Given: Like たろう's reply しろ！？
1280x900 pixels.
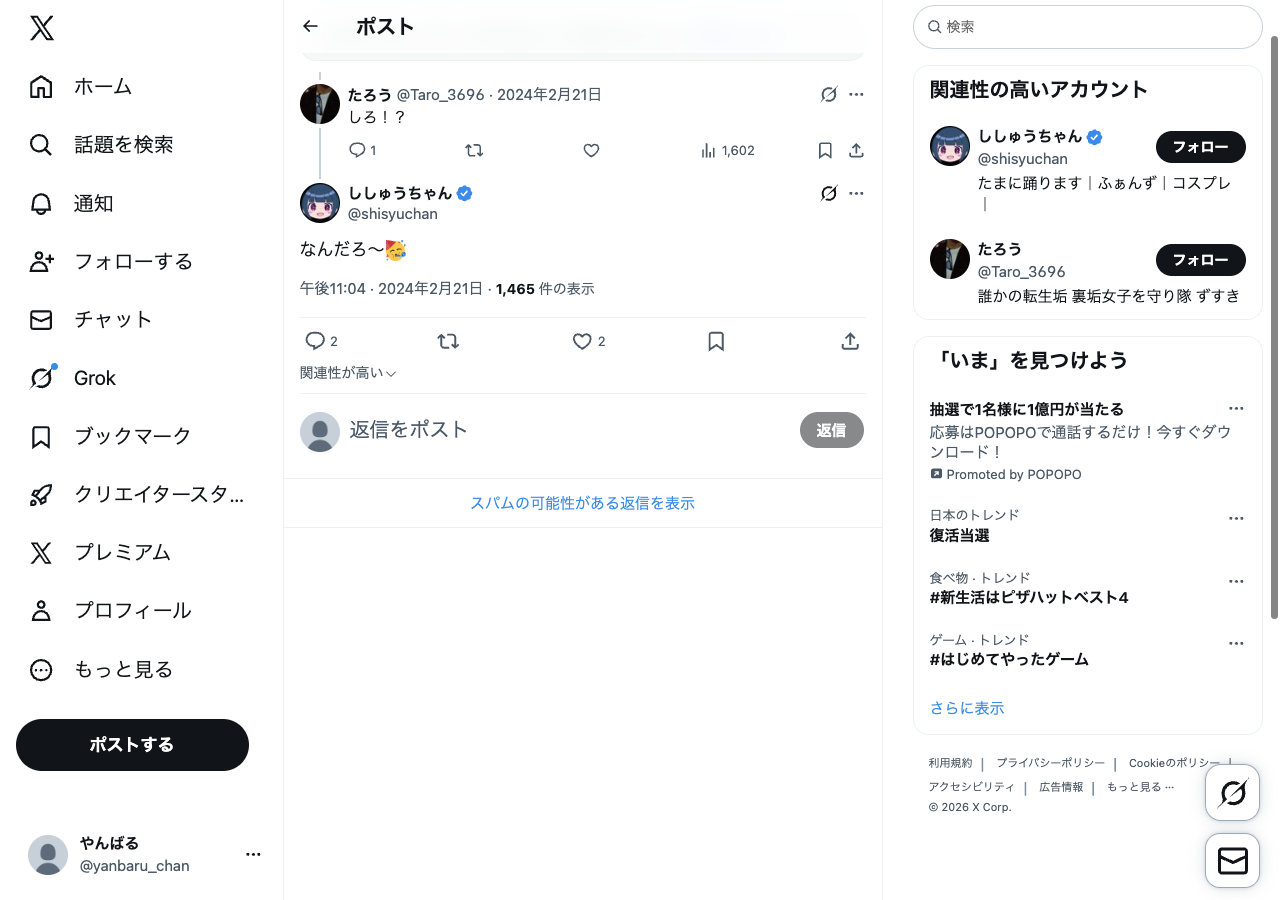Looking at the screenshot, I should click(x=591, y=150).
